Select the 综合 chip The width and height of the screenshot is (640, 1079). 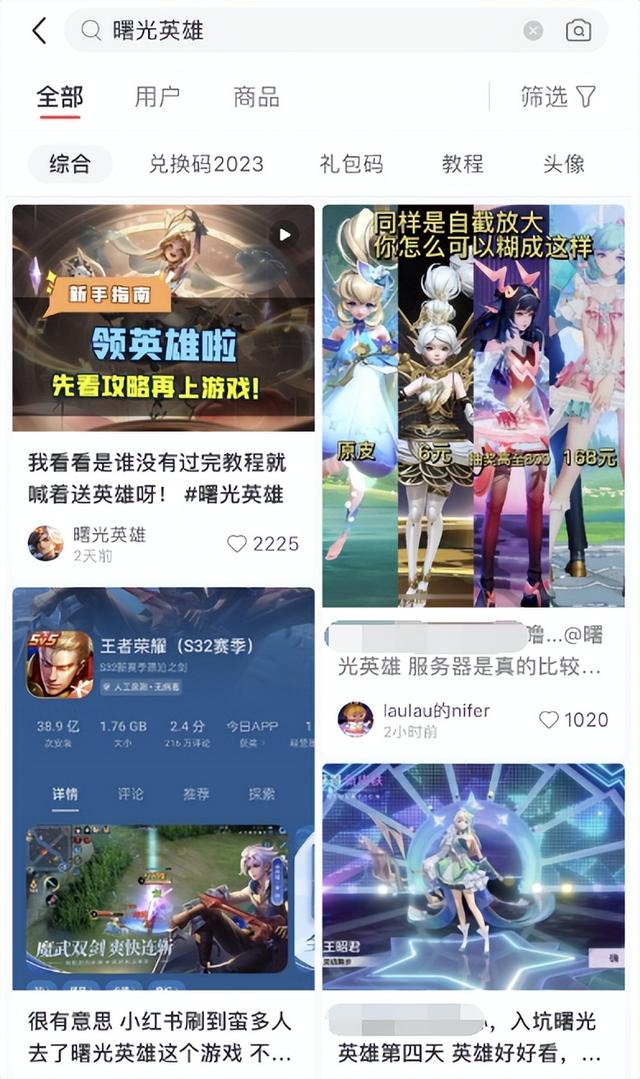69,164
